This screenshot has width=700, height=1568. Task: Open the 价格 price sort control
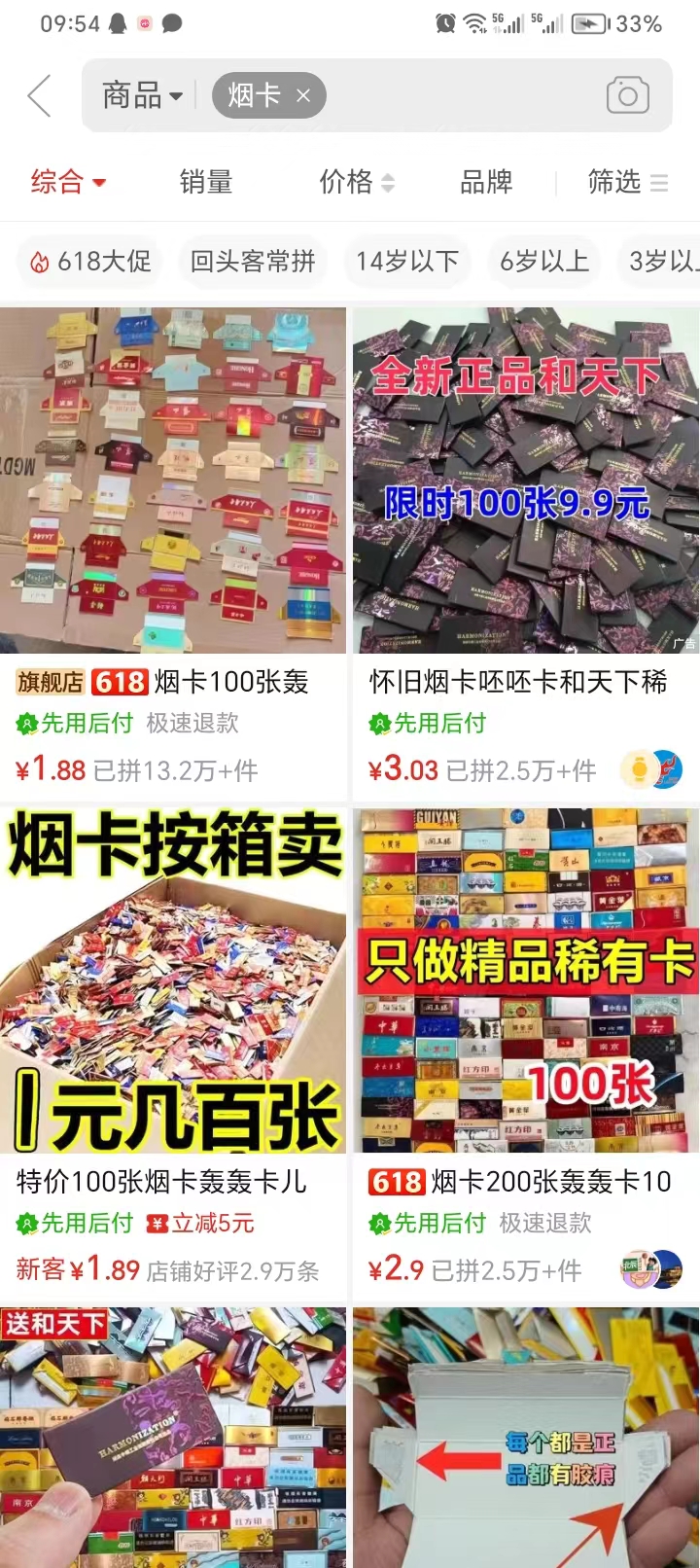point(355,183)
